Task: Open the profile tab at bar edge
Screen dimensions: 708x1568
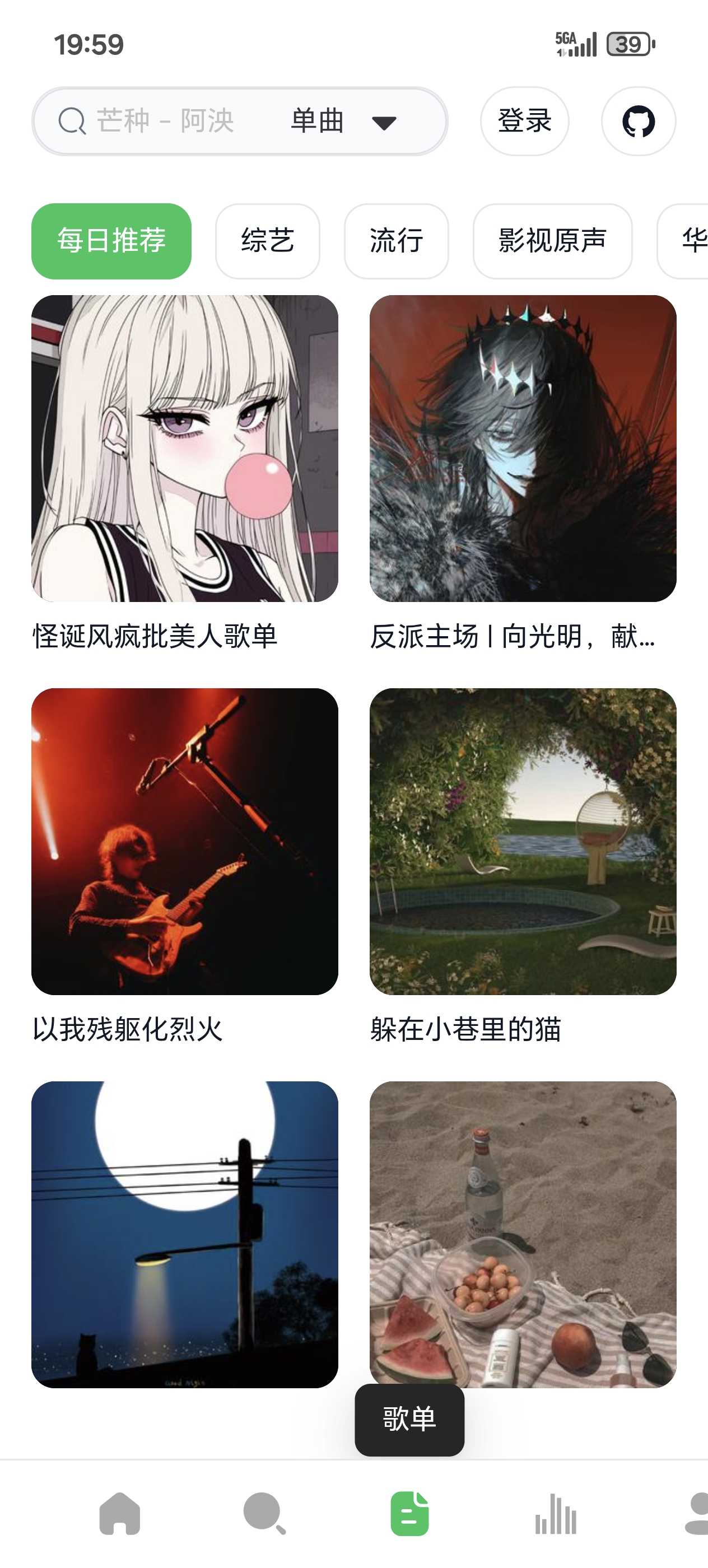Action: 696,1513
